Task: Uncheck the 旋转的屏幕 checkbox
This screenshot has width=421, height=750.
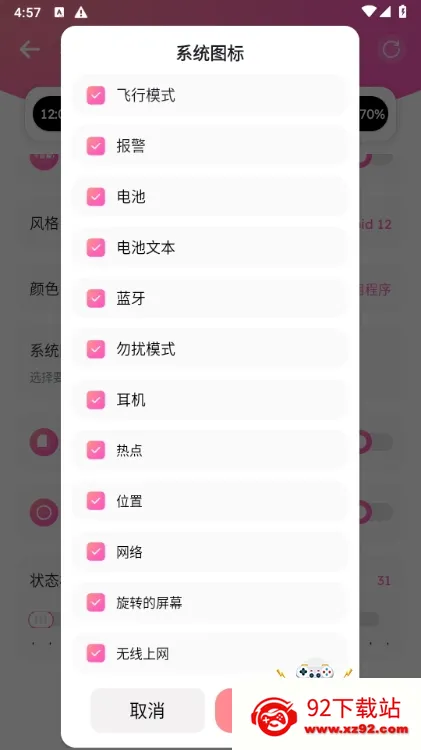Action: click(x=96, y=602)
